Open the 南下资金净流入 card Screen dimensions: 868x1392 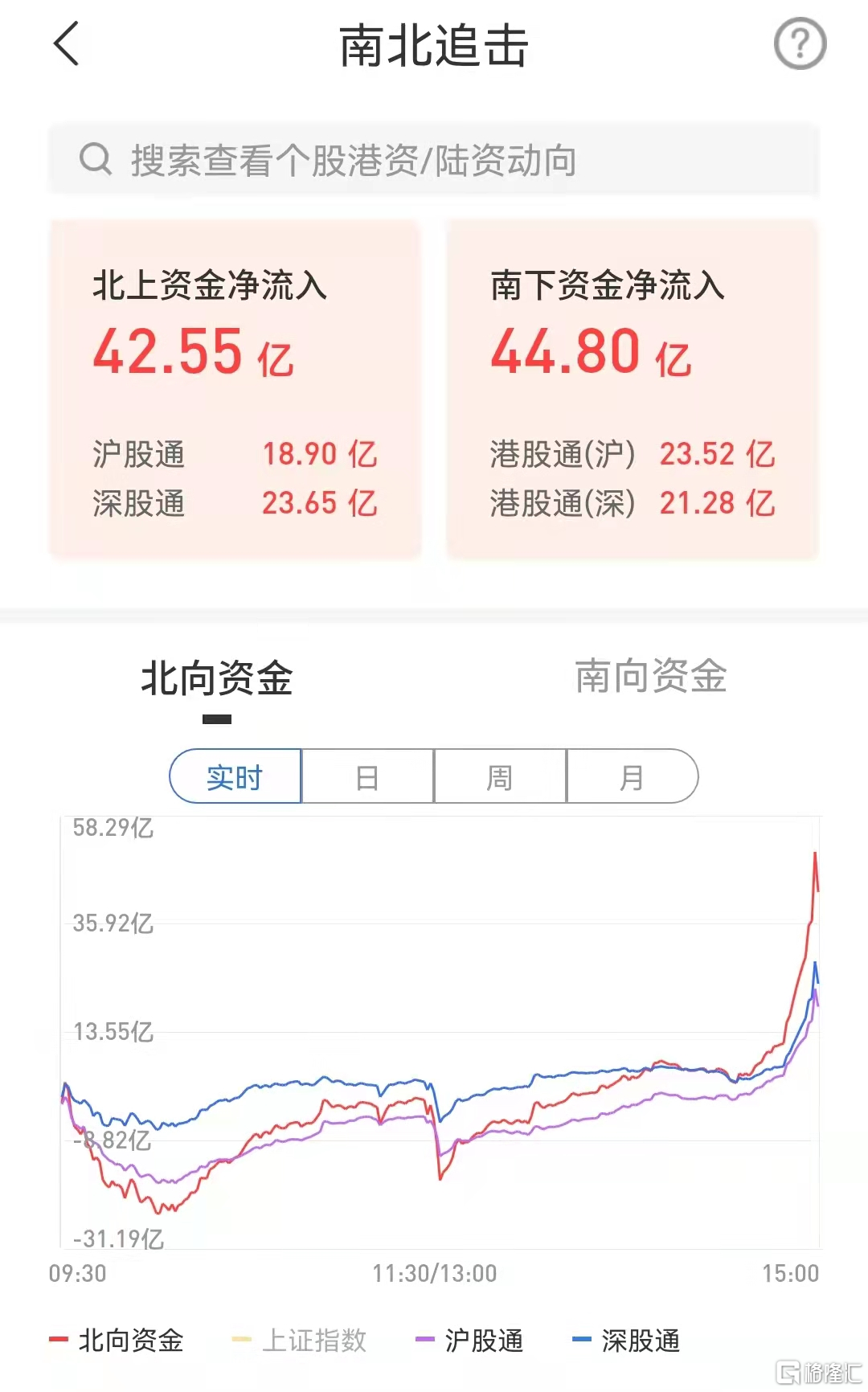[x=633, y=389]
